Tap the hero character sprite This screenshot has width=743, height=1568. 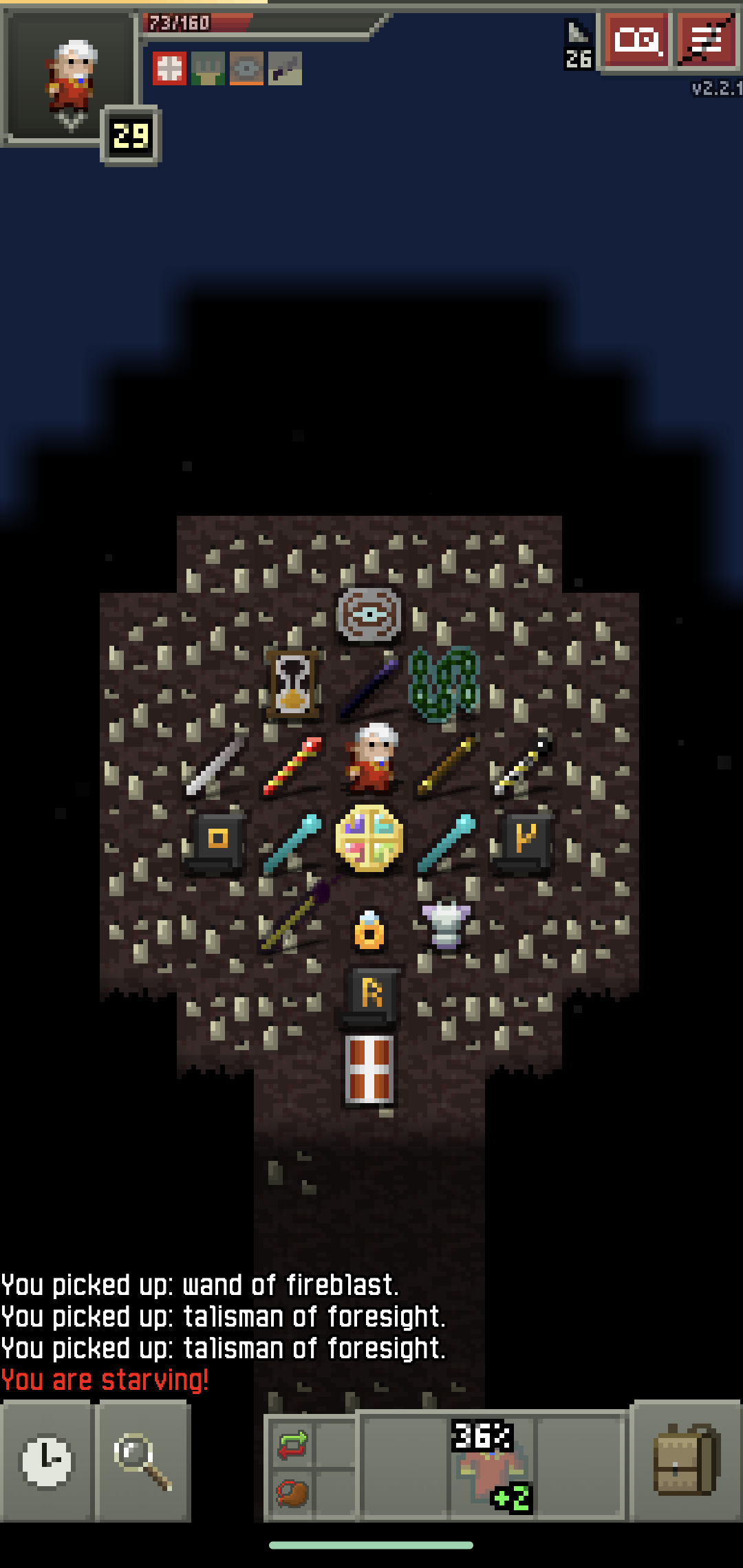[x=371, y=760]
